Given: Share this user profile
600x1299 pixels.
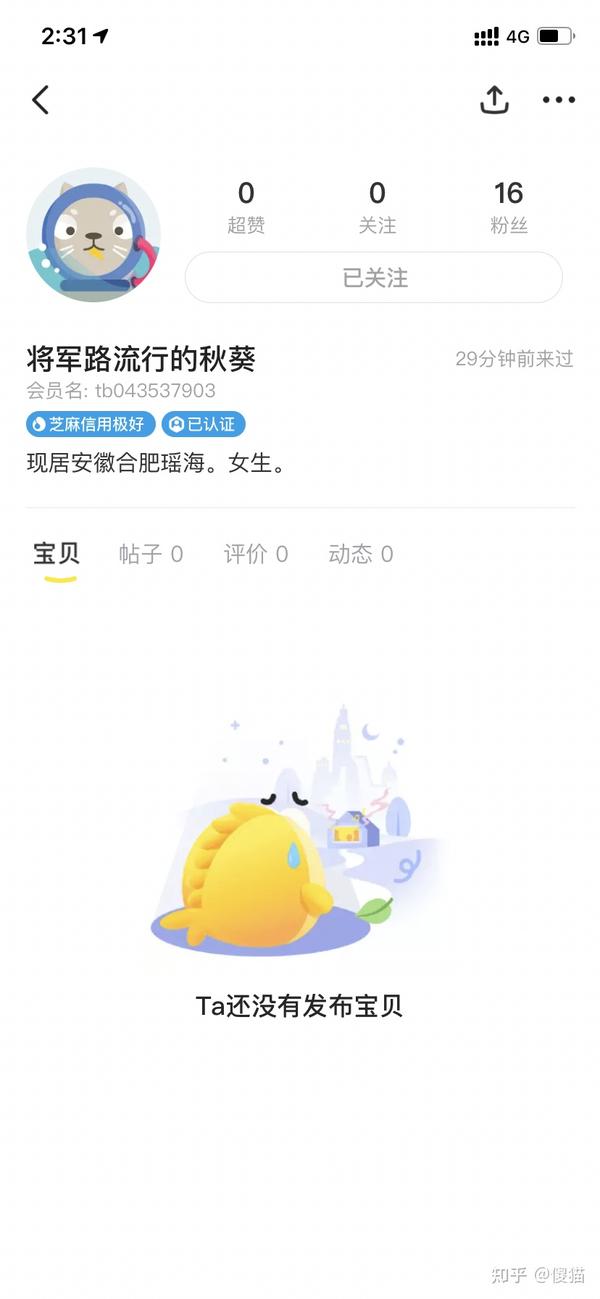Looking at the screenshot, I should click(495, 99).
